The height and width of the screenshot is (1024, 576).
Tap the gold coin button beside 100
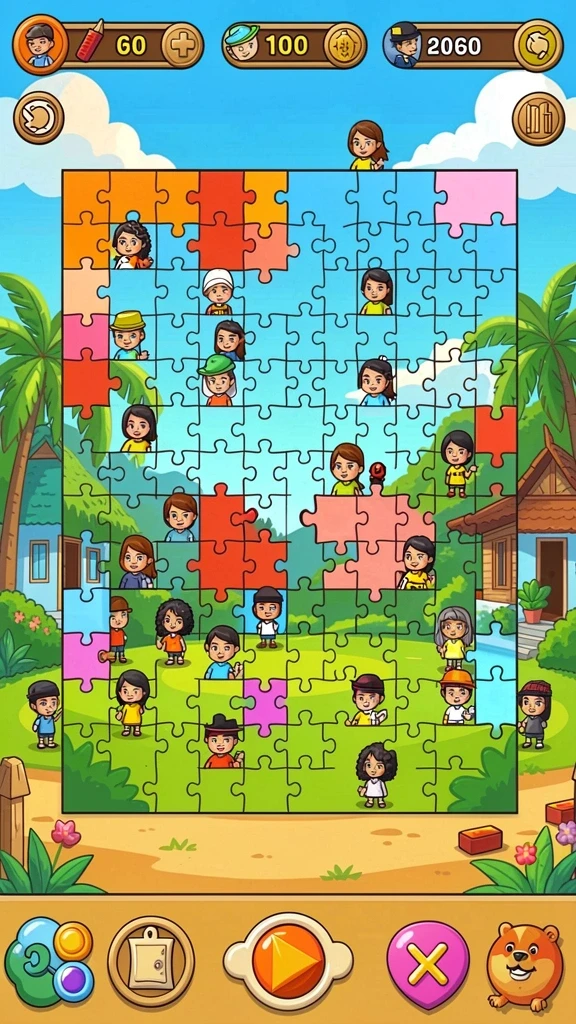tap(345, 45)
